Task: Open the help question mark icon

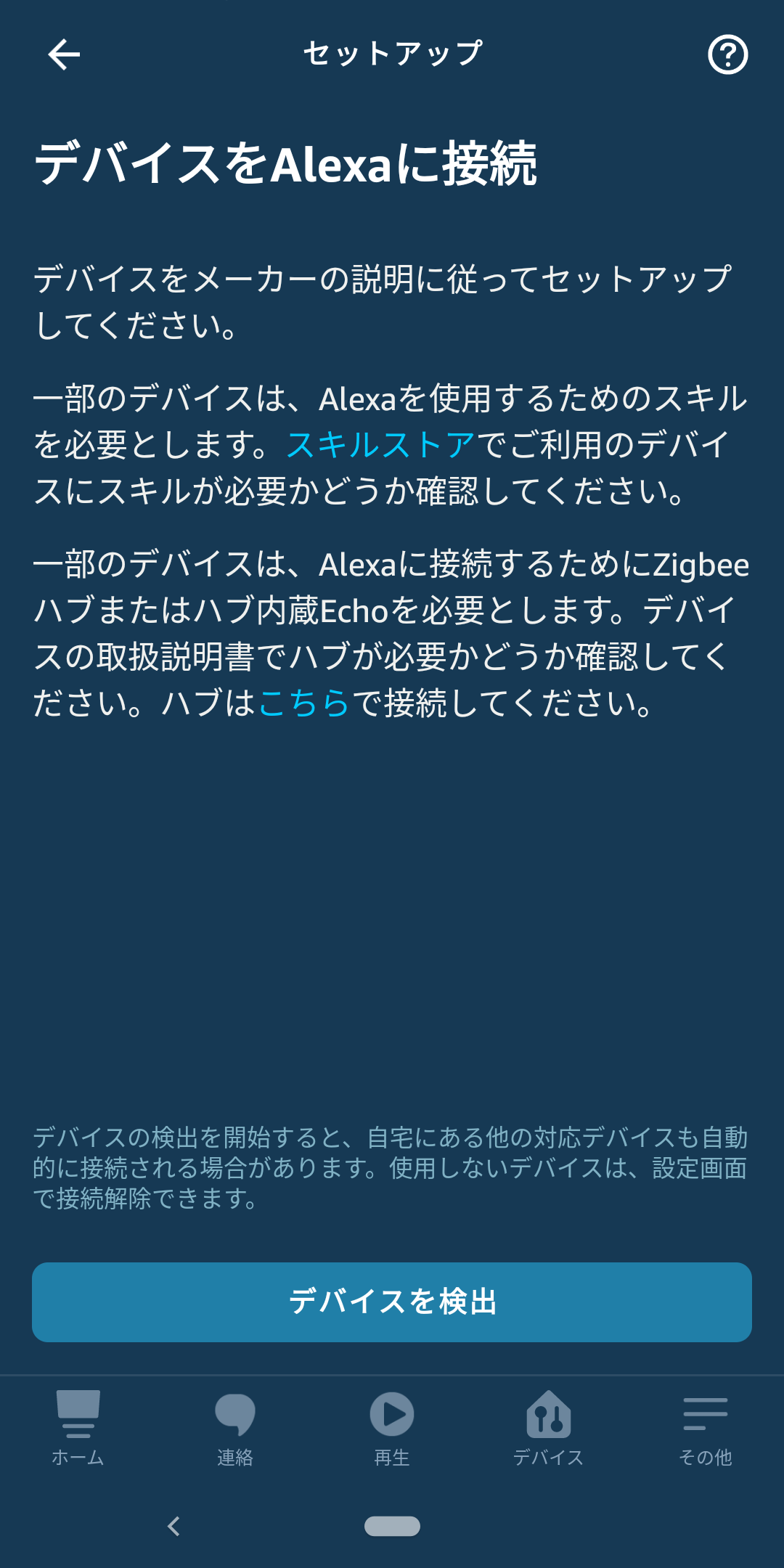Action: click(727, 55)
